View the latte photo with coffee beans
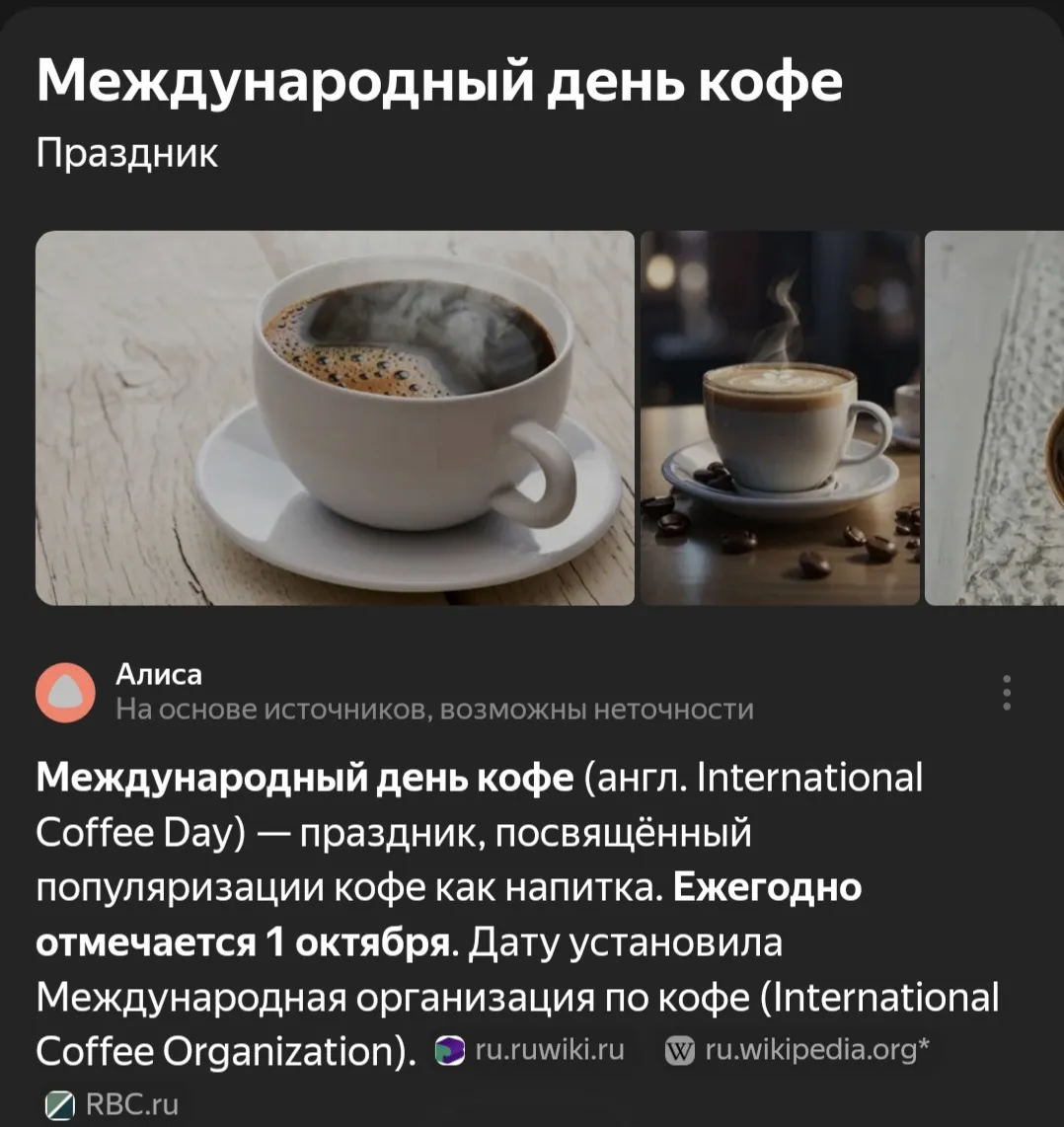1064x1127 pixels. (x=780, y=417)
